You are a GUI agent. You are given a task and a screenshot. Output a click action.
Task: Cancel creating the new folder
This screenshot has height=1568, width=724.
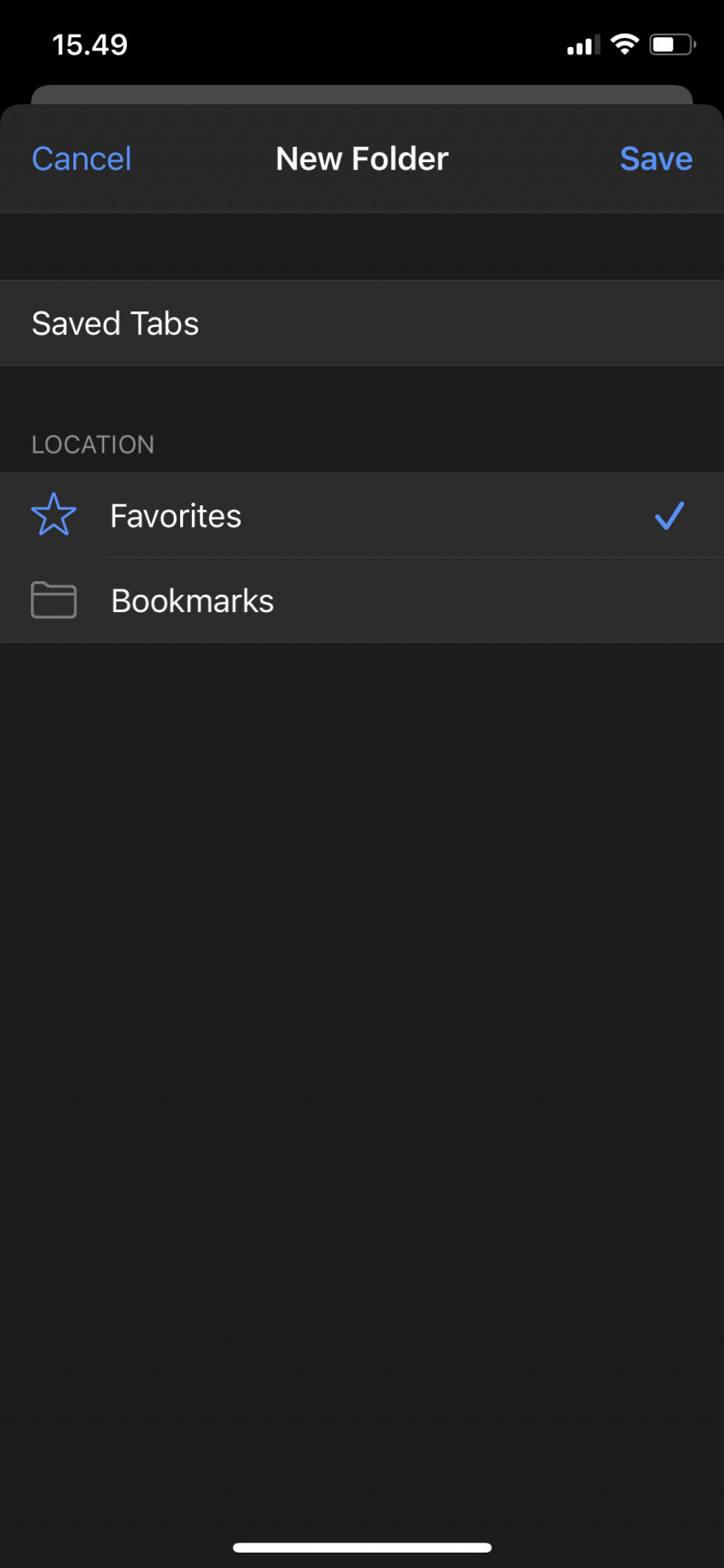pyautogui.click(x=81, y=159)
